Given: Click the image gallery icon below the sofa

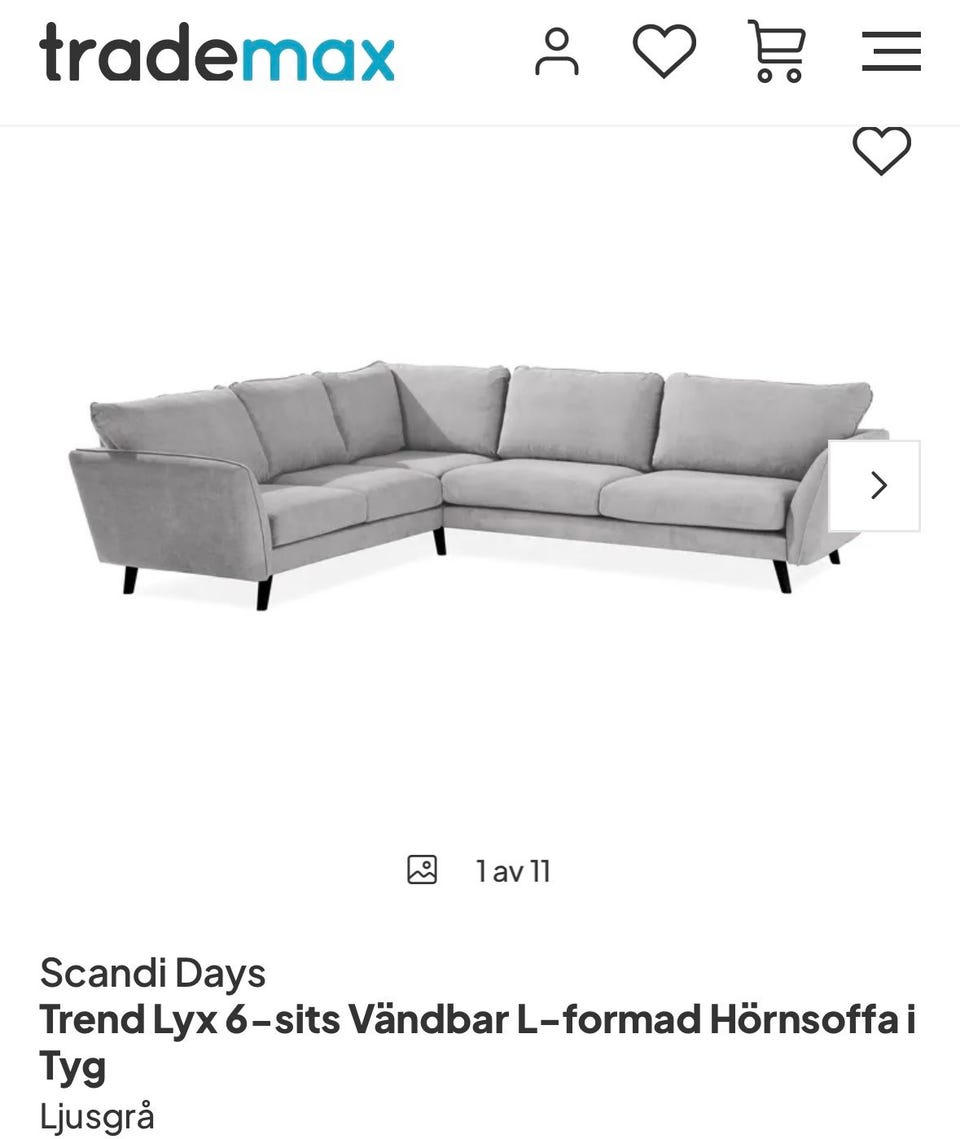Looking at the screenshot, I should coord(423,870).
